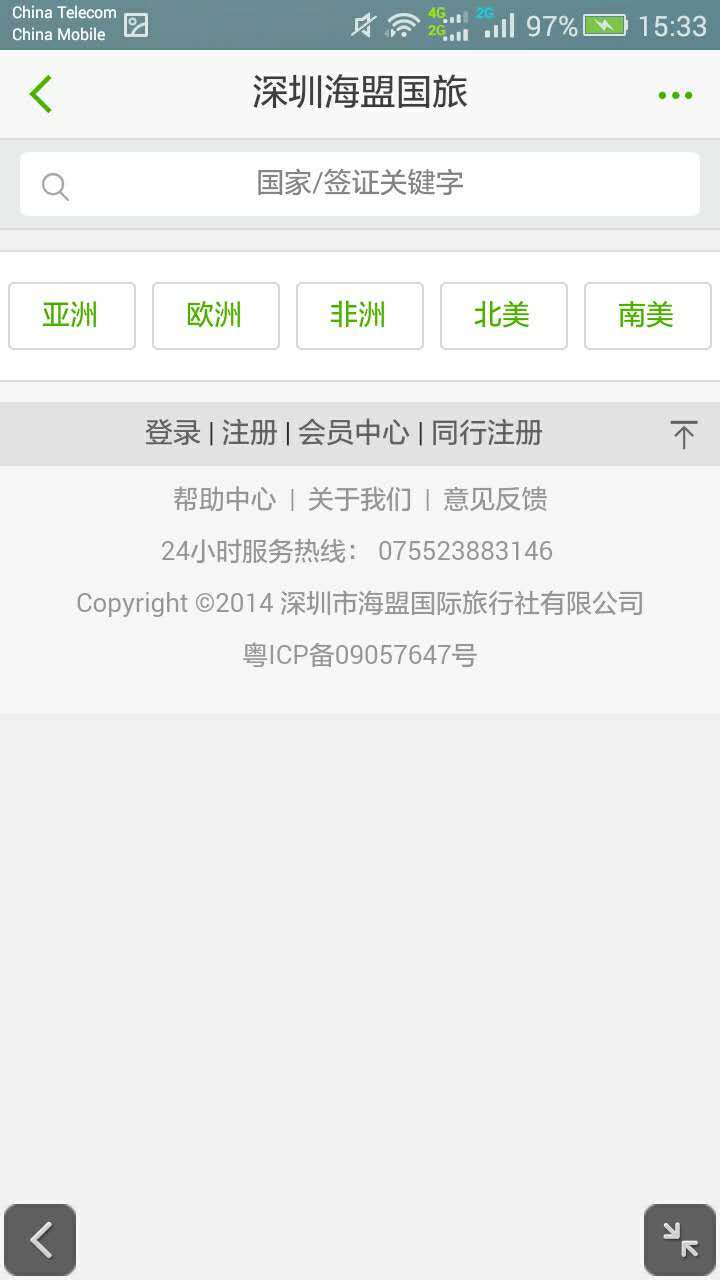Open the 登录 login link

pyautogui.click(x=173, y=433)
